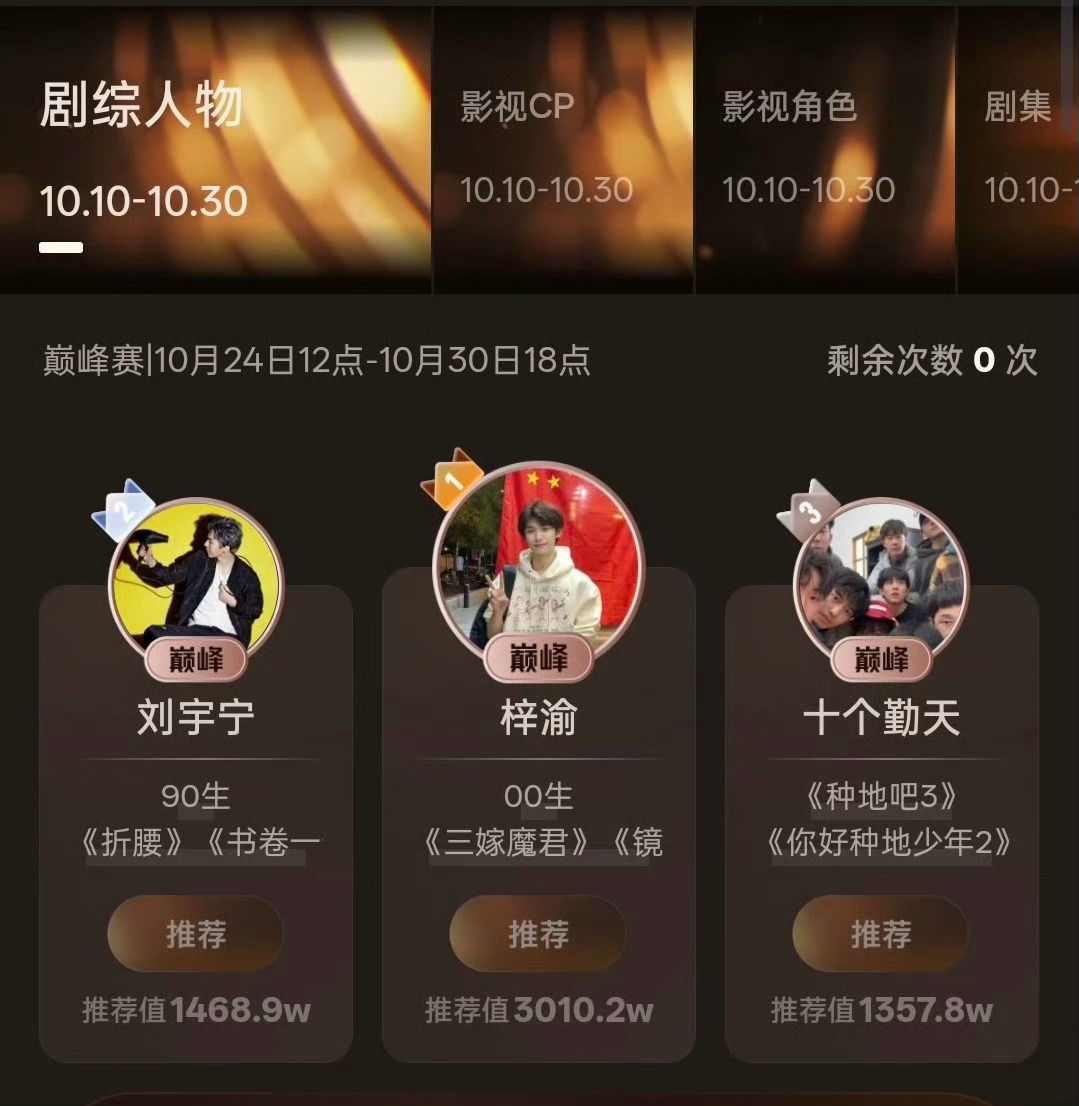Image resolution: width=1079 pixels, height=1106 pixels.
Task: Tap the 推荐 button under 梓渝
Action: [x=538, y=934]
